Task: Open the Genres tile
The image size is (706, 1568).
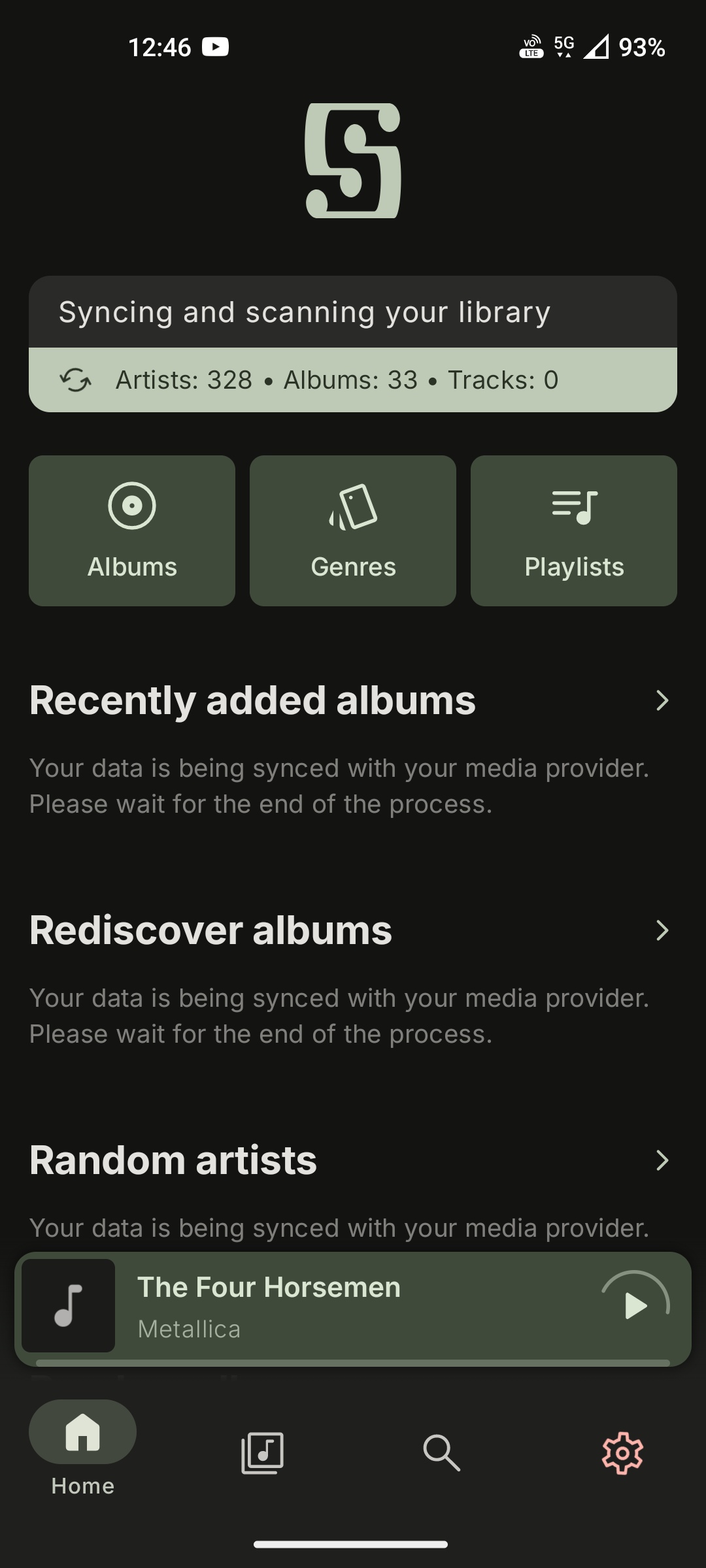Action: pos(353,531)
